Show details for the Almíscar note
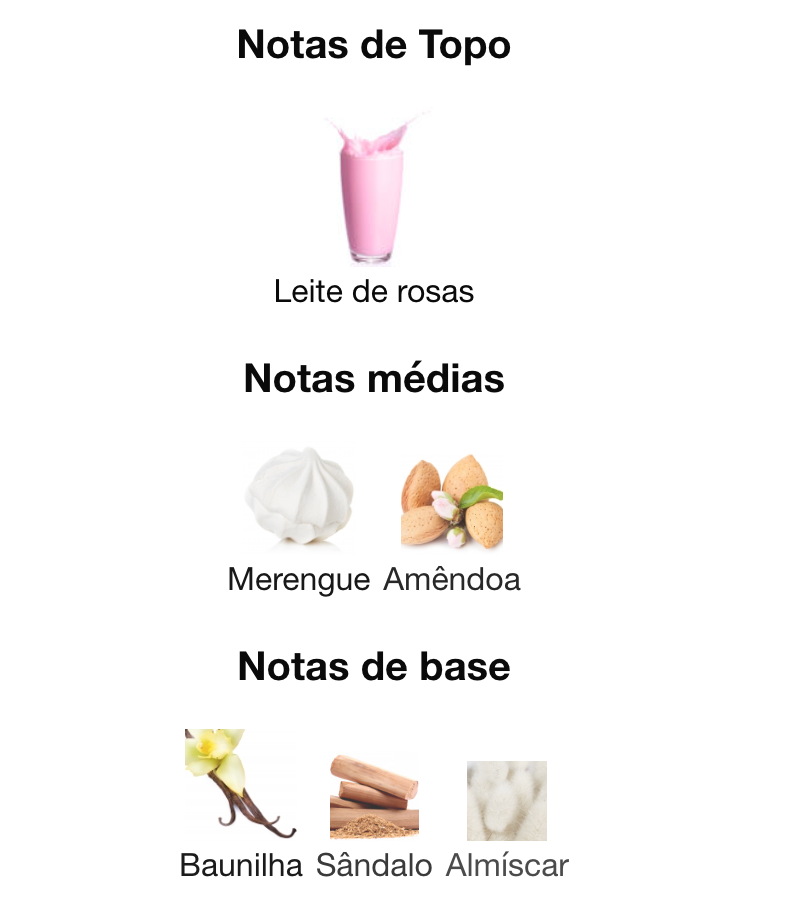Screen dimensions: 804x902 pyautogui.click(x=507, y=801)
